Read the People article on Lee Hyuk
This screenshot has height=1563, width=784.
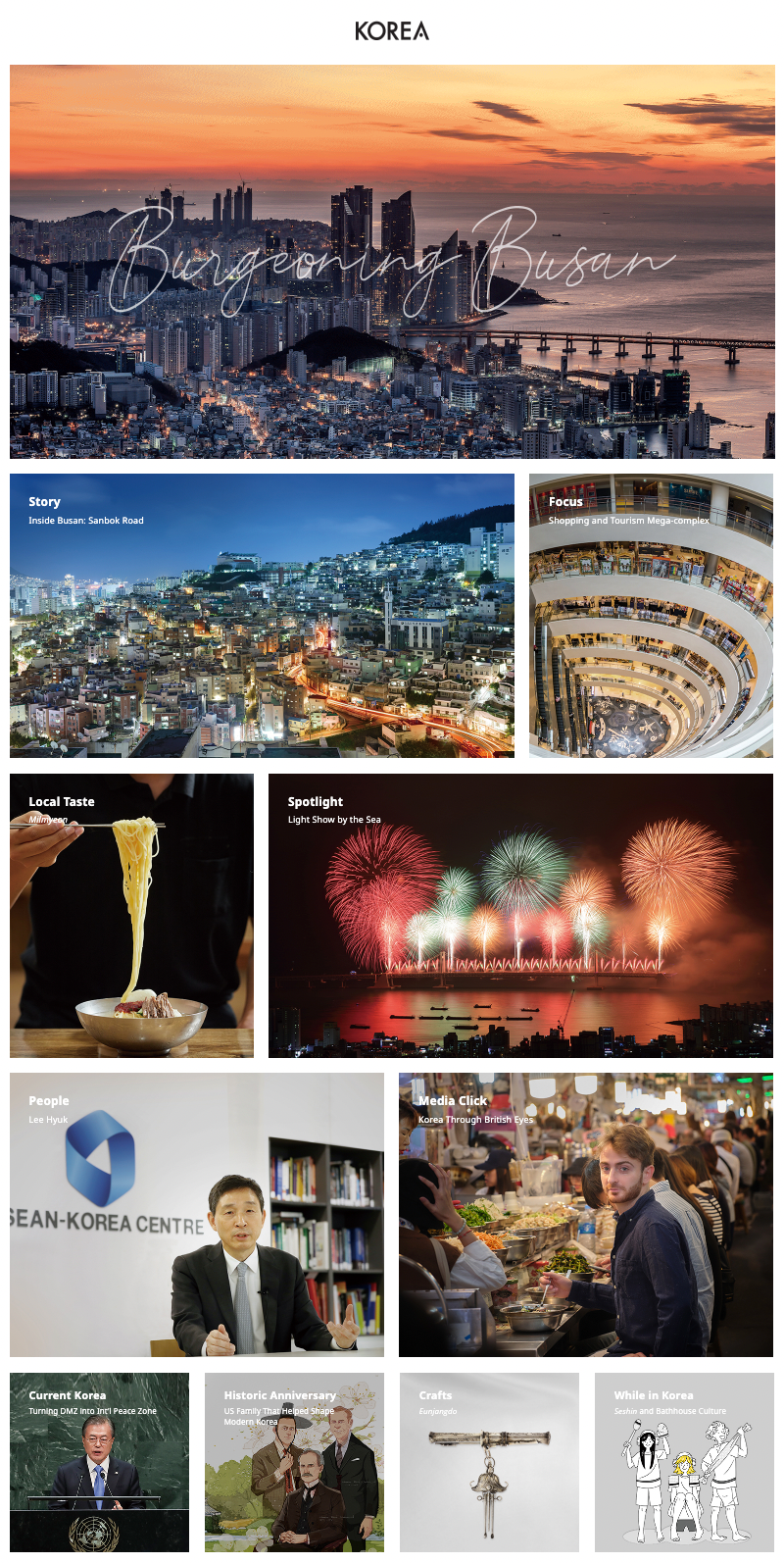(196, 1214)
